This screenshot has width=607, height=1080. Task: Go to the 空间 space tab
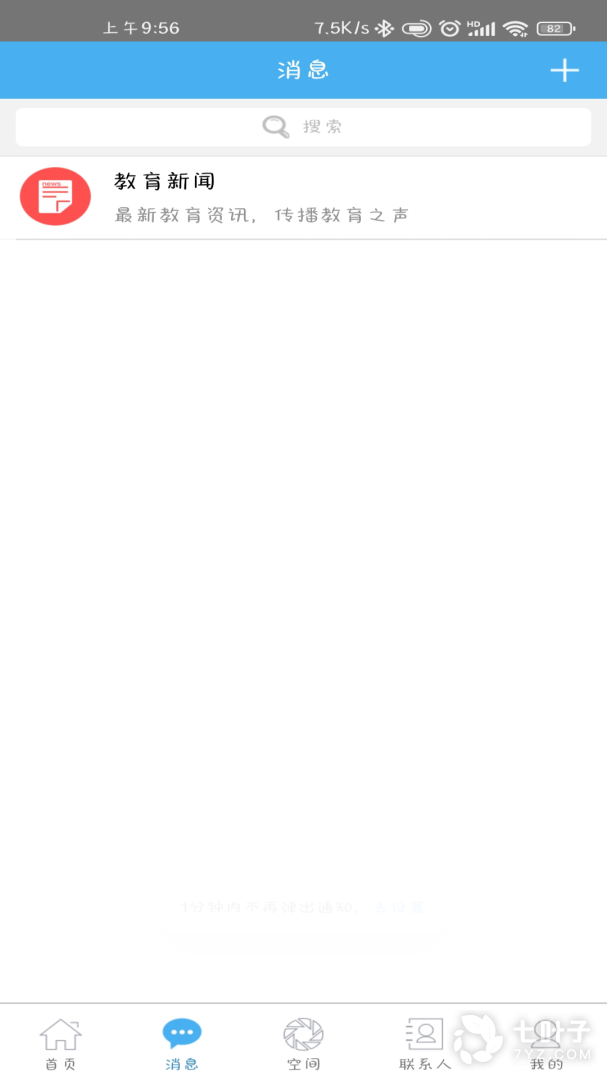(303, 1043)
